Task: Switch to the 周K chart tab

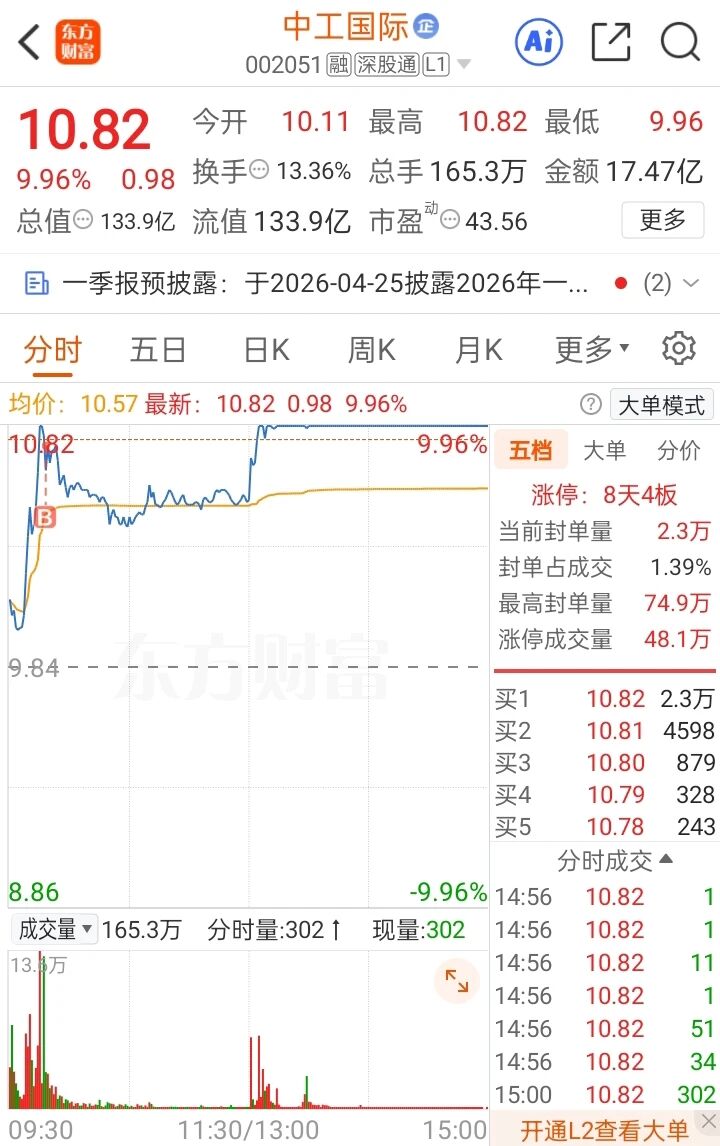Action: (371, 350)
